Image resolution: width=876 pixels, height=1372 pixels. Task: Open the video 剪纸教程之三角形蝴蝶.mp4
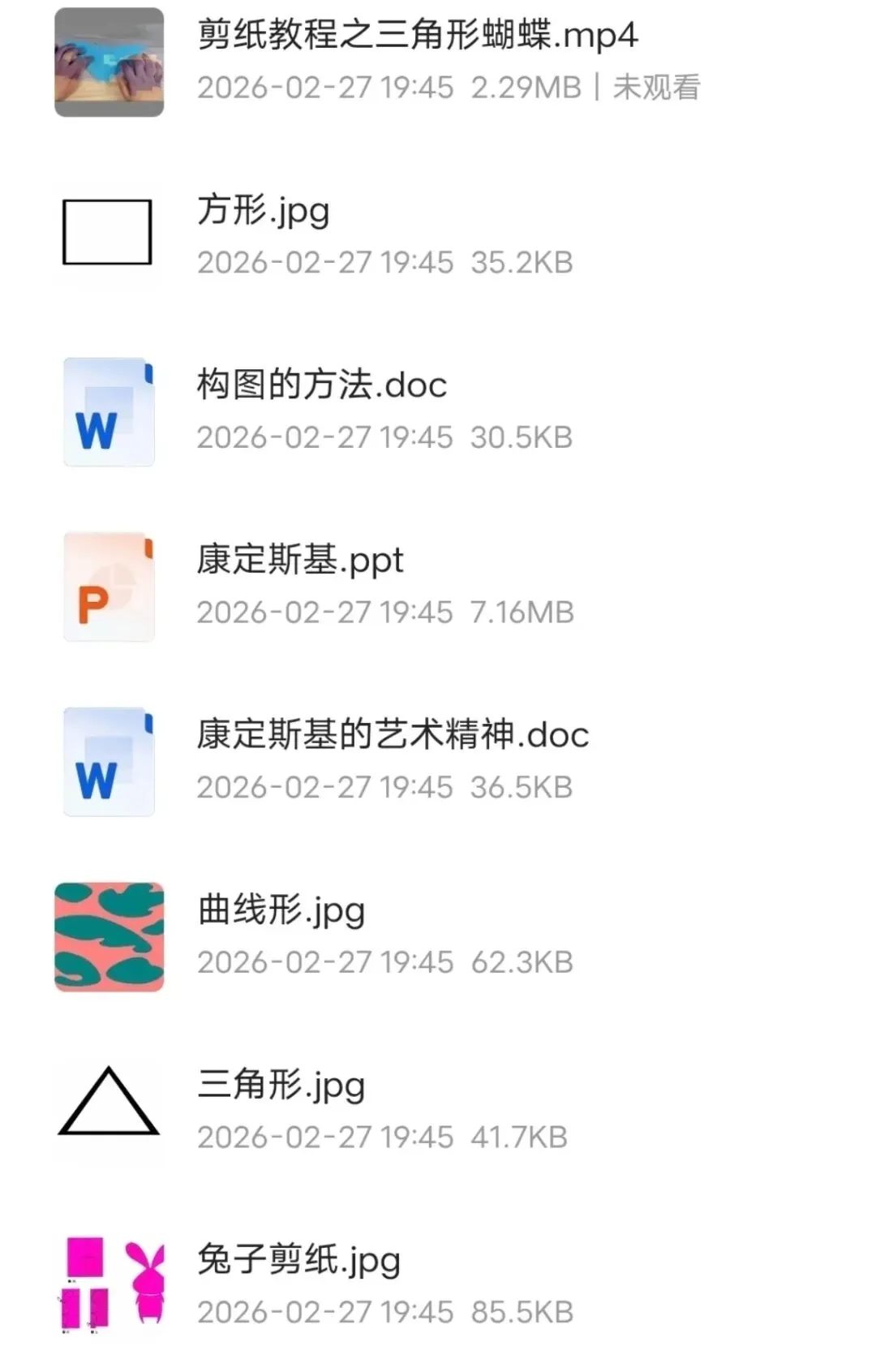click(x=438, y=62)
